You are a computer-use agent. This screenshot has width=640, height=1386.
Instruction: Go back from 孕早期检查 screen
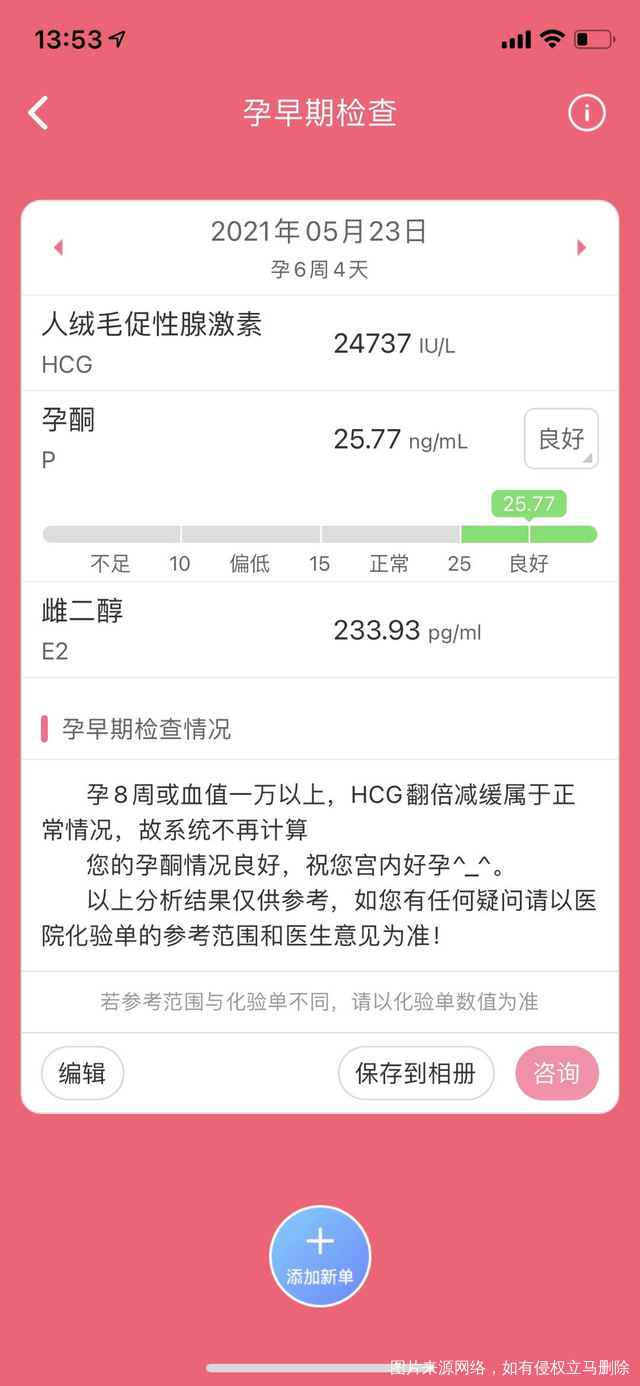[38, 113]
